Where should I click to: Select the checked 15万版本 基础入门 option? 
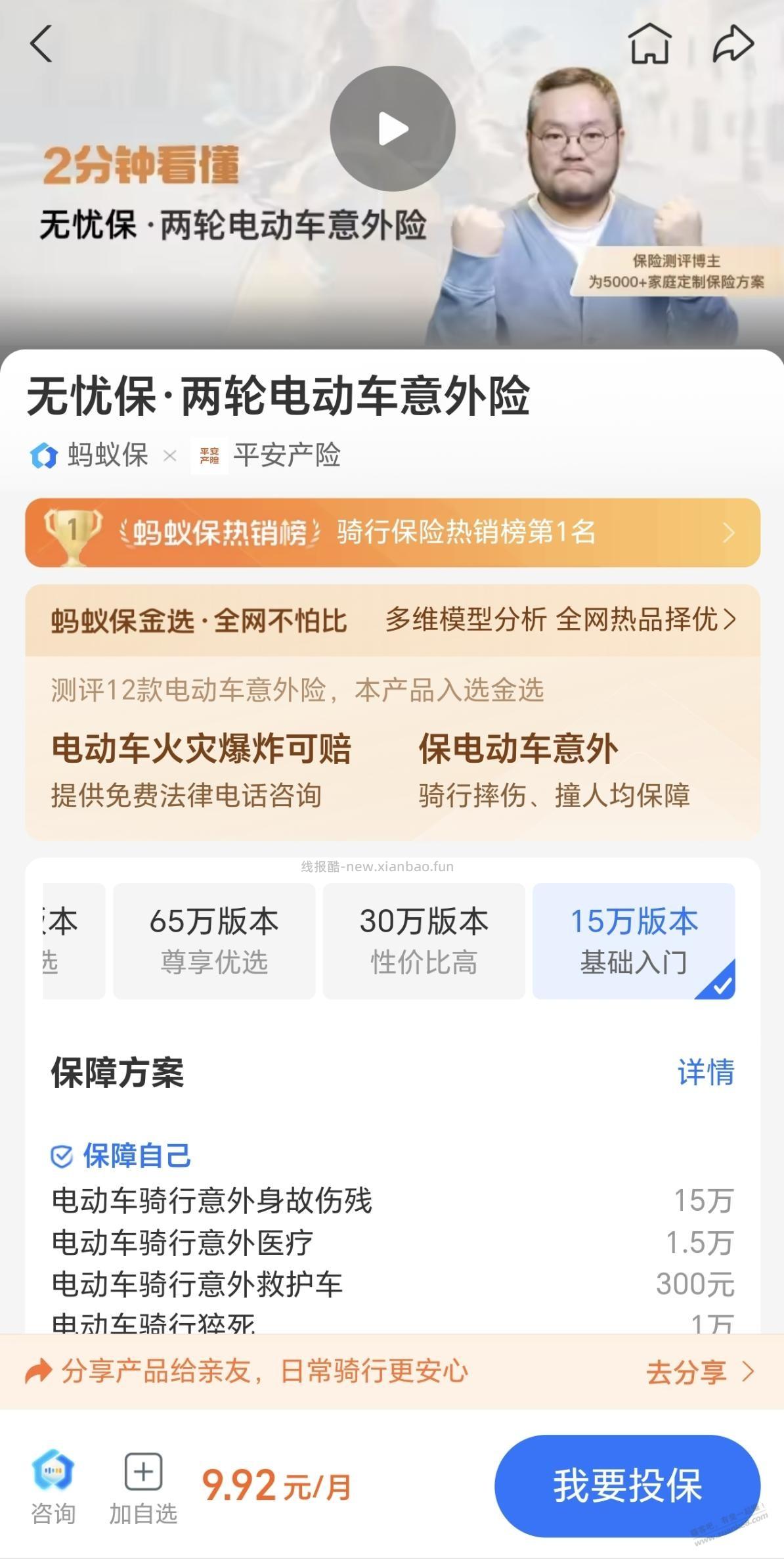coord(632,941)
